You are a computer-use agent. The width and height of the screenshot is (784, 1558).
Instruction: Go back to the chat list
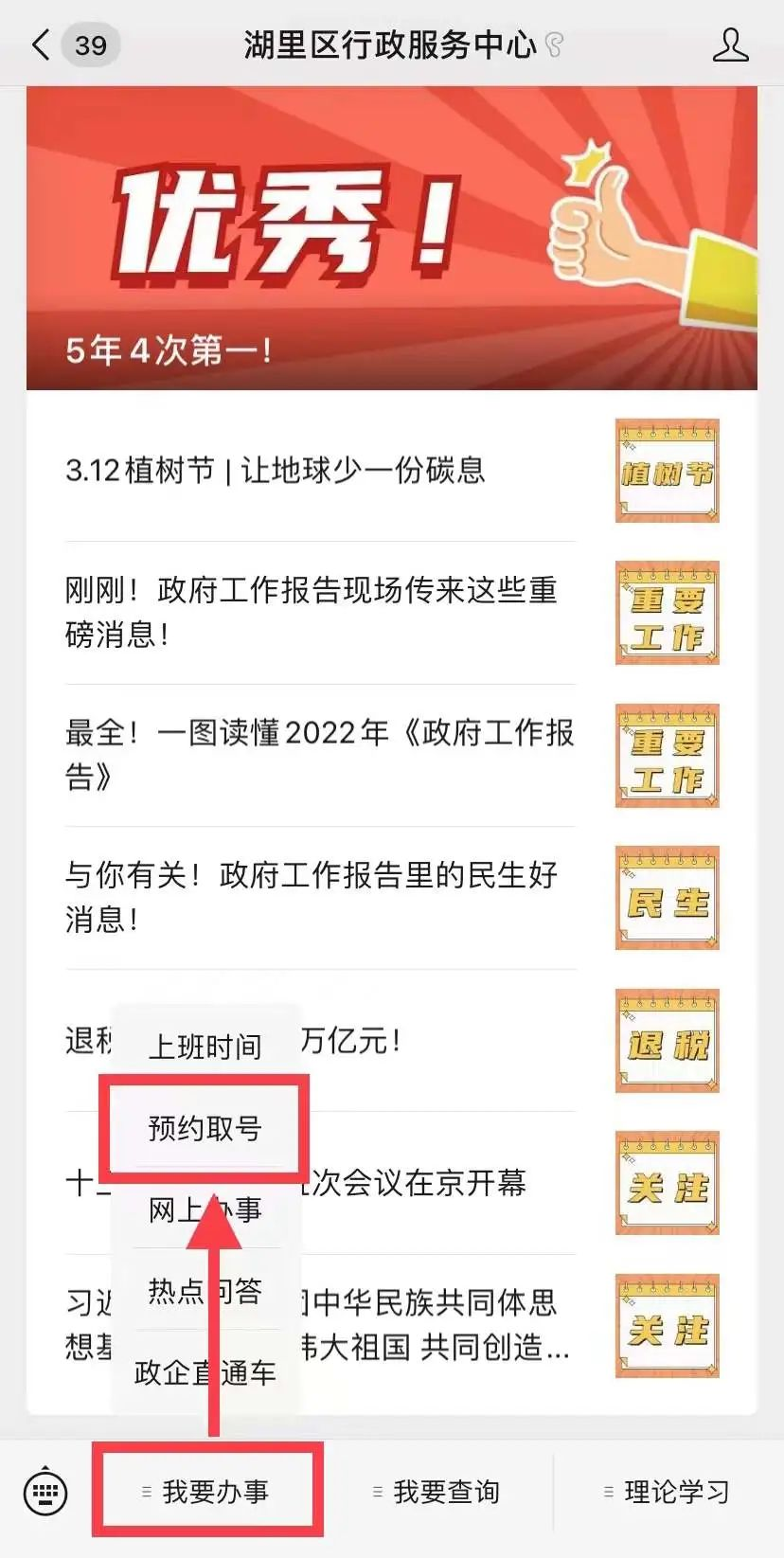(42, 45)
